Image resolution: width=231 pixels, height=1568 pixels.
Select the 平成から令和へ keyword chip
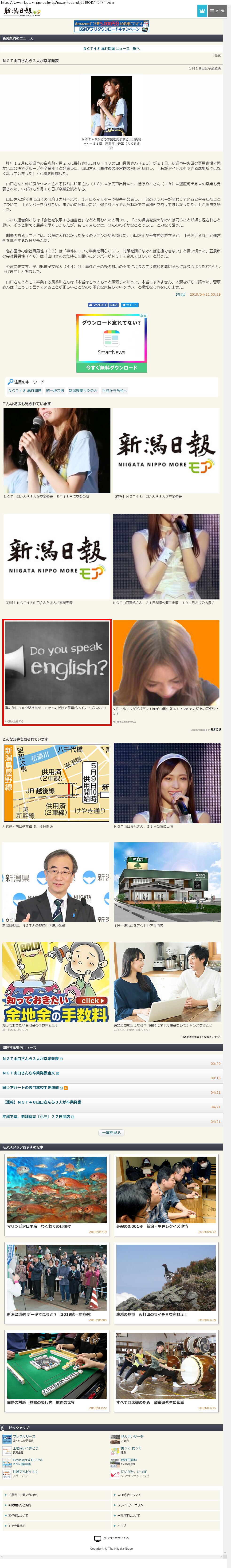point(115,391)
